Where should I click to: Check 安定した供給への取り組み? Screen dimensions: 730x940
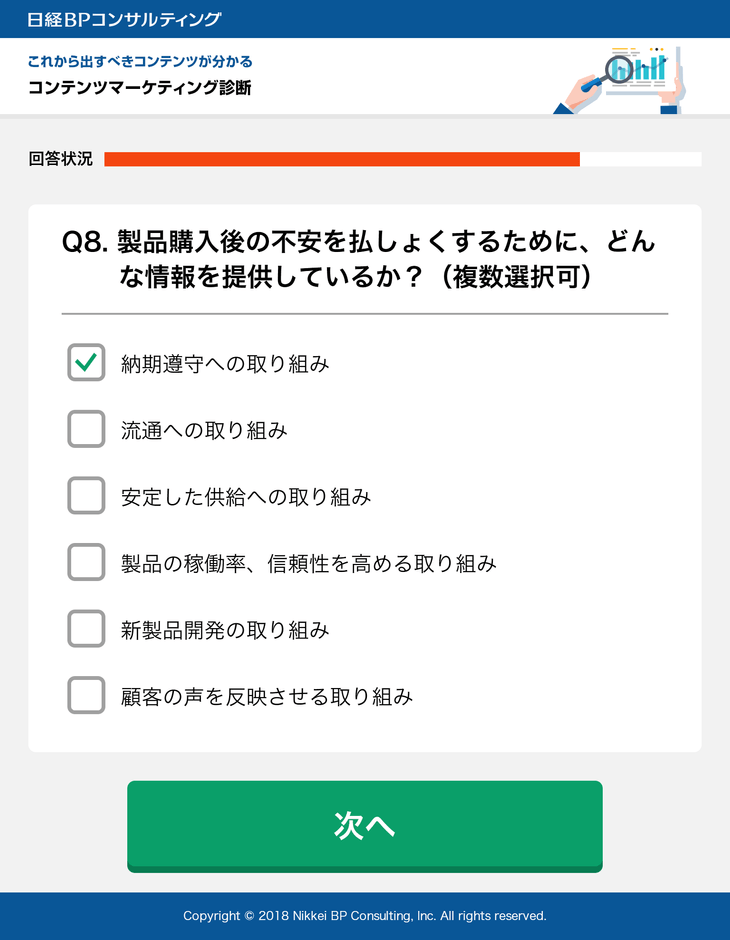coord(86,495)
